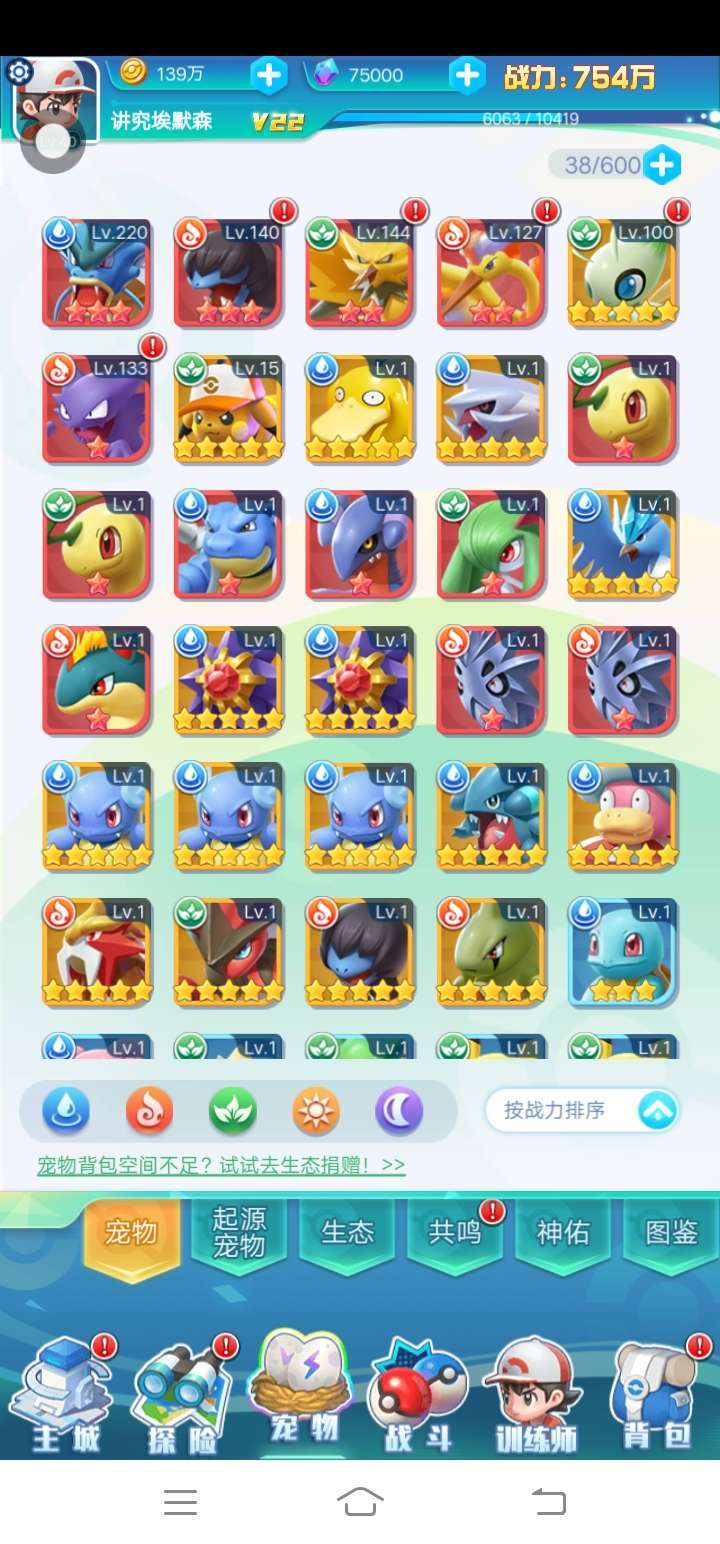Open the 按战力排序 sort dropdown

coord(582,1111)
